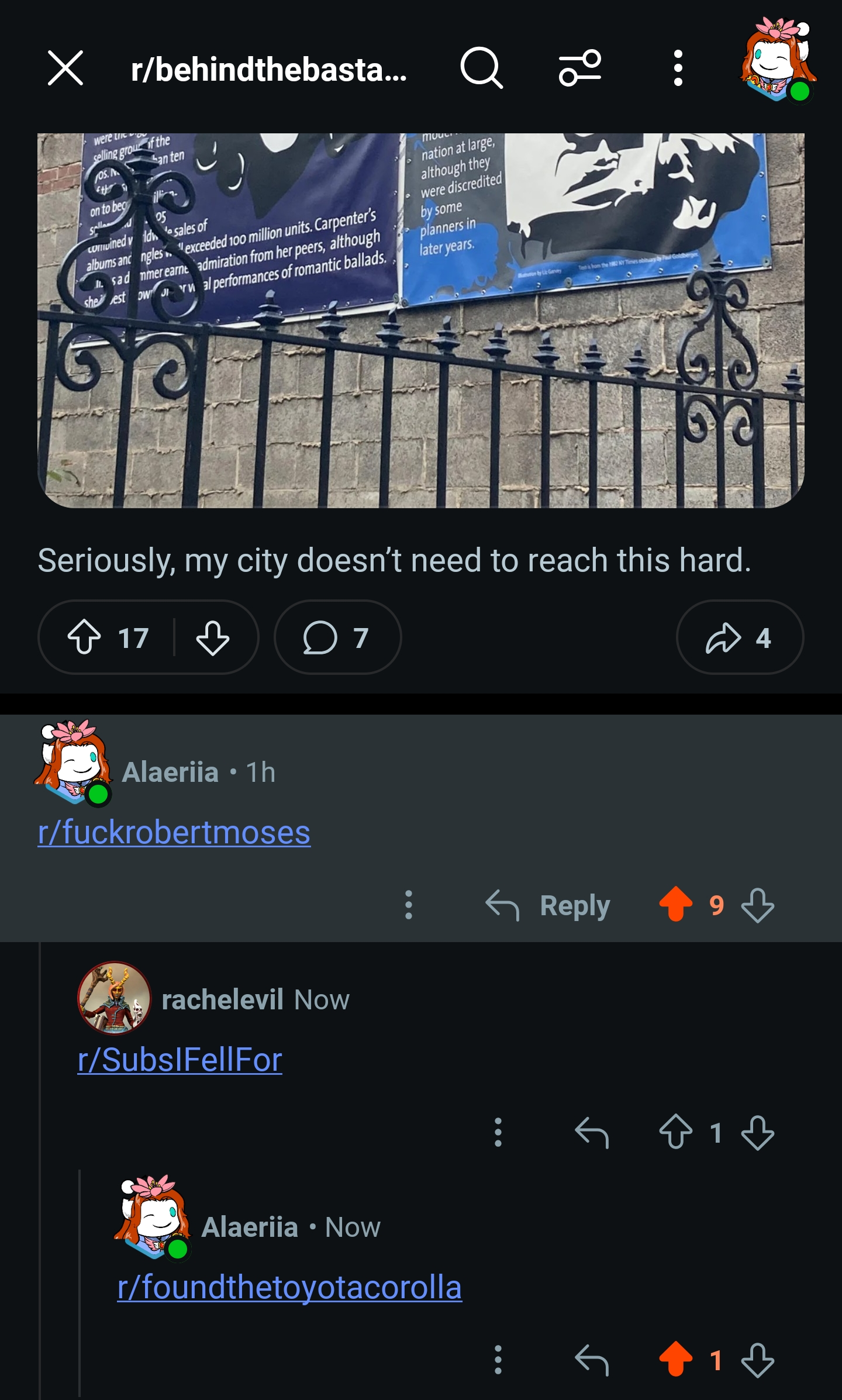The height and width of the screenshot is (1400, 842).
Task: Open the r/SubsIFellFor link
Action: pyautogui.click(x=180, y=1060)
